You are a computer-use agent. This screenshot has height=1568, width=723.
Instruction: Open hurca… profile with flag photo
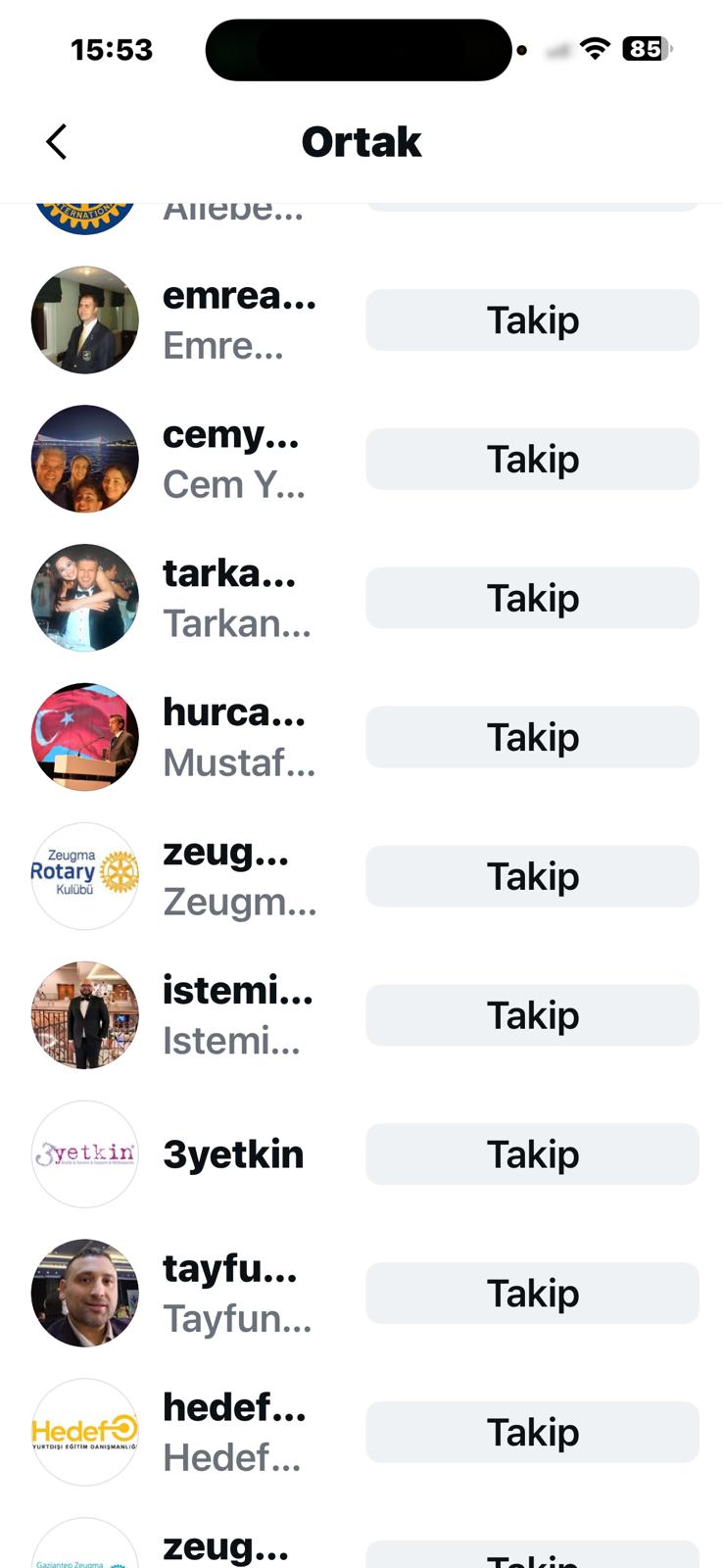coord(85,738)
